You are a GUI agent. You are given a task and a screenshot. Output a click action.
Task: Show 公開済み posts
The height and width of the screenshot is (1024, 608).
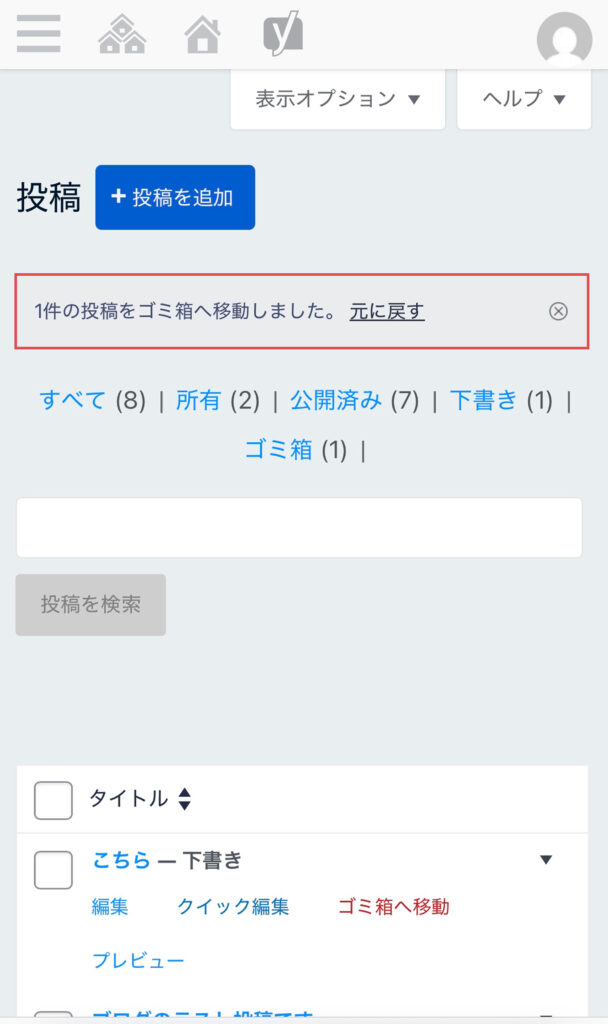336,401
